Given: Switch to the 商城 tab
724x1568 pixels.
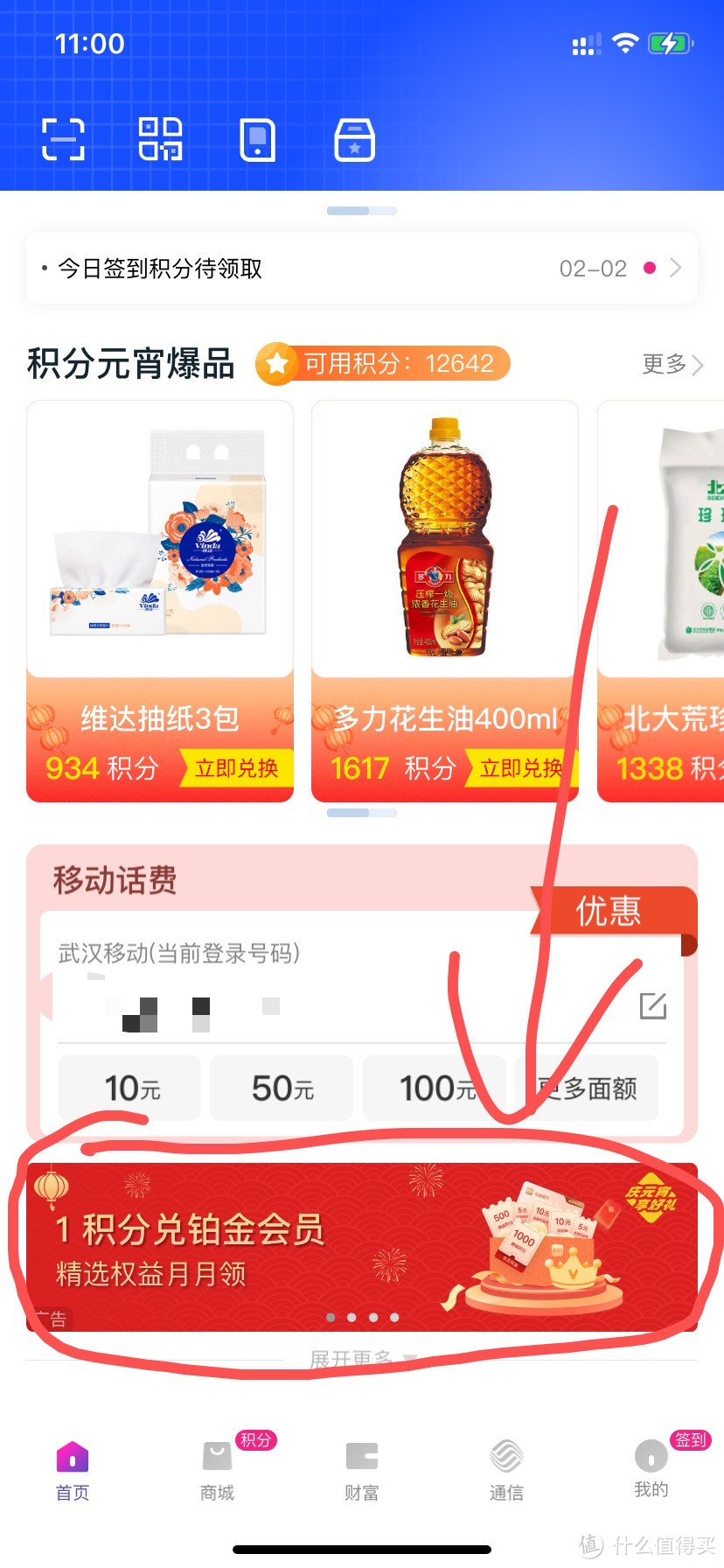Looking at the screenshot, I should point(217,1471).
